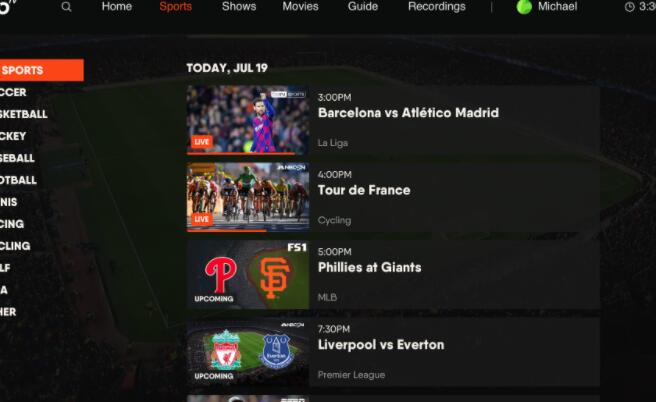
Task: Select the Basketball category
Action: (24, 114)
